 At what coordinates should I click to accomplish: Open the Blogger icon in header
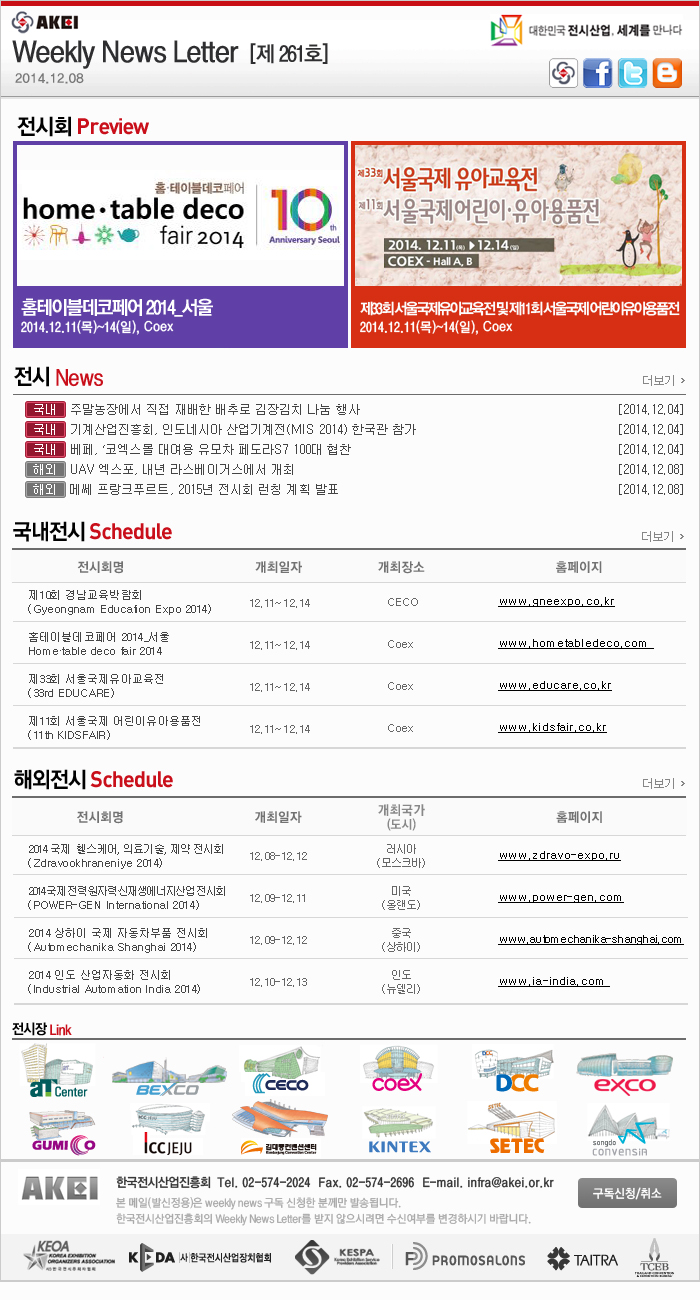(x=666, y=73)
